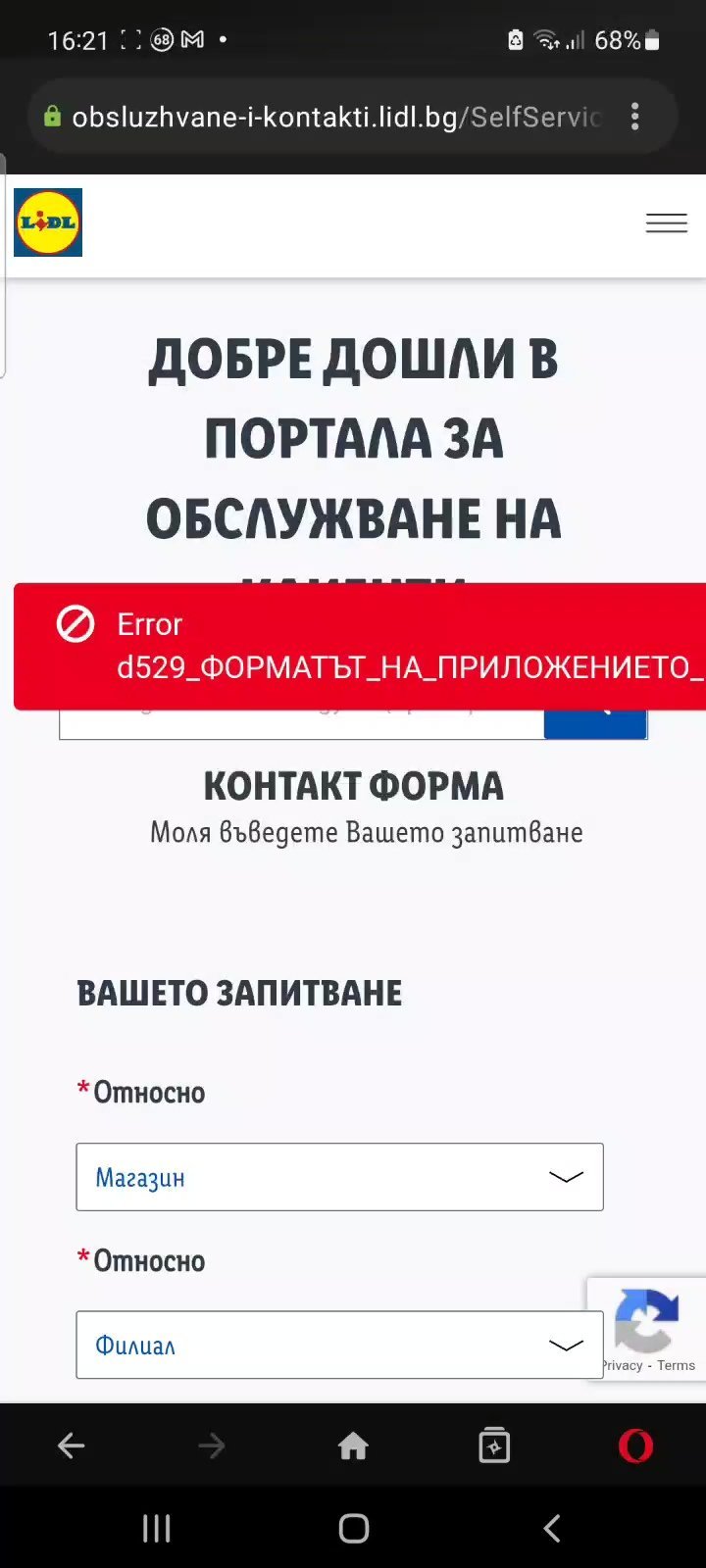Image resolution: width=706 pixels, height=1568 pixels.
Task: Open the Opera menu icon
Action: 635,1445
